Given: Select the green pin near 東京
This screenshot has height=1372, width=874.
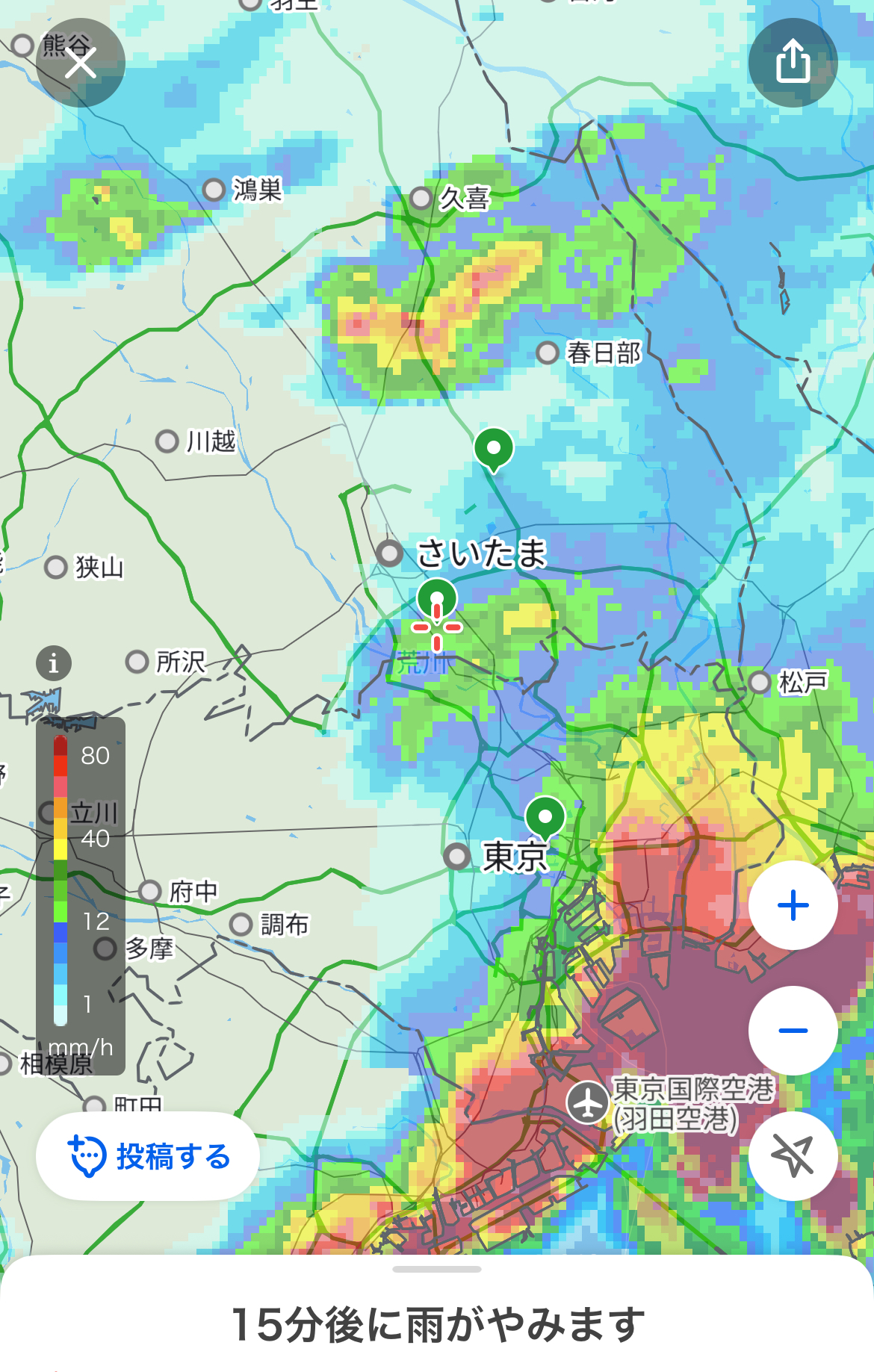Looking at the screenshot, I should coord(545,819).
